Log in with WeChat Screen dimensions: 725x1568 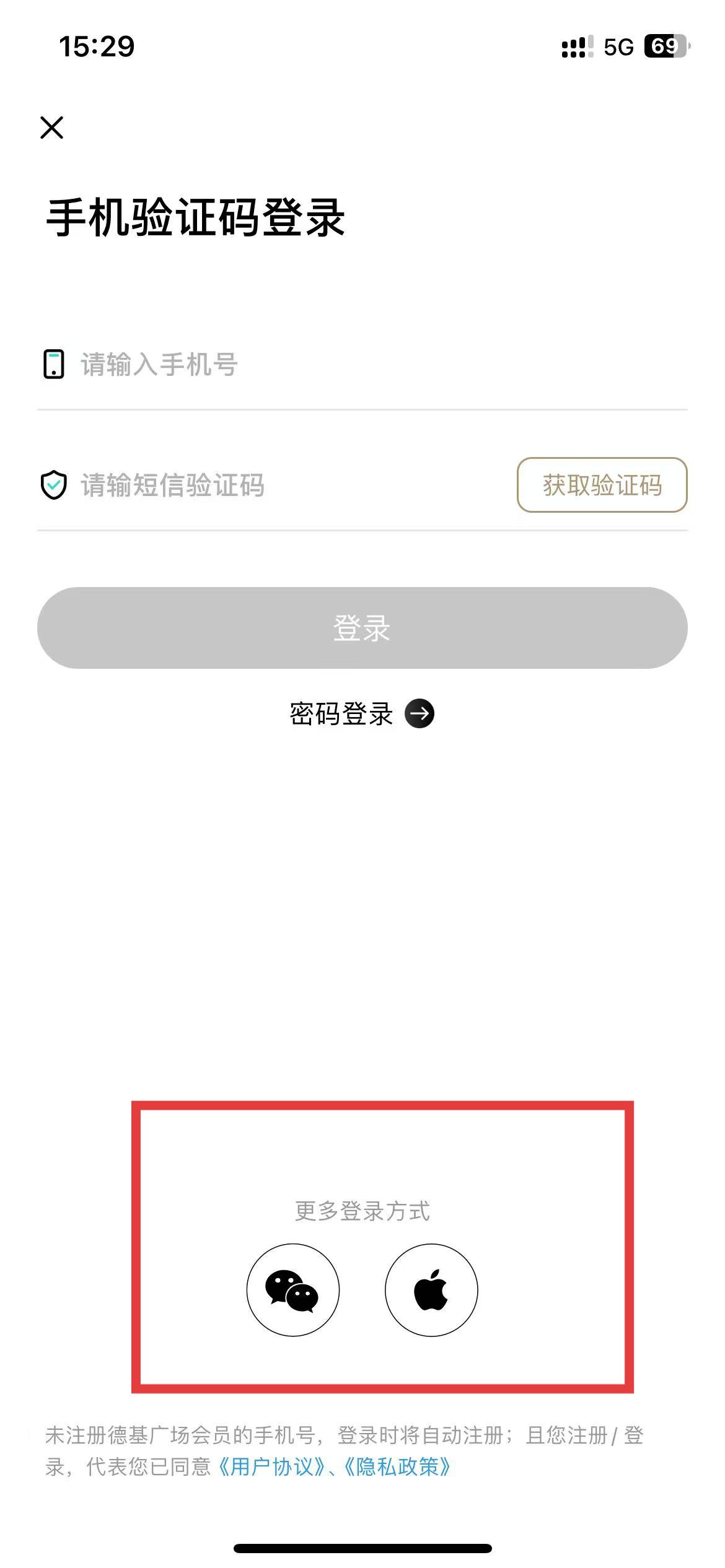pos(292,1289)
